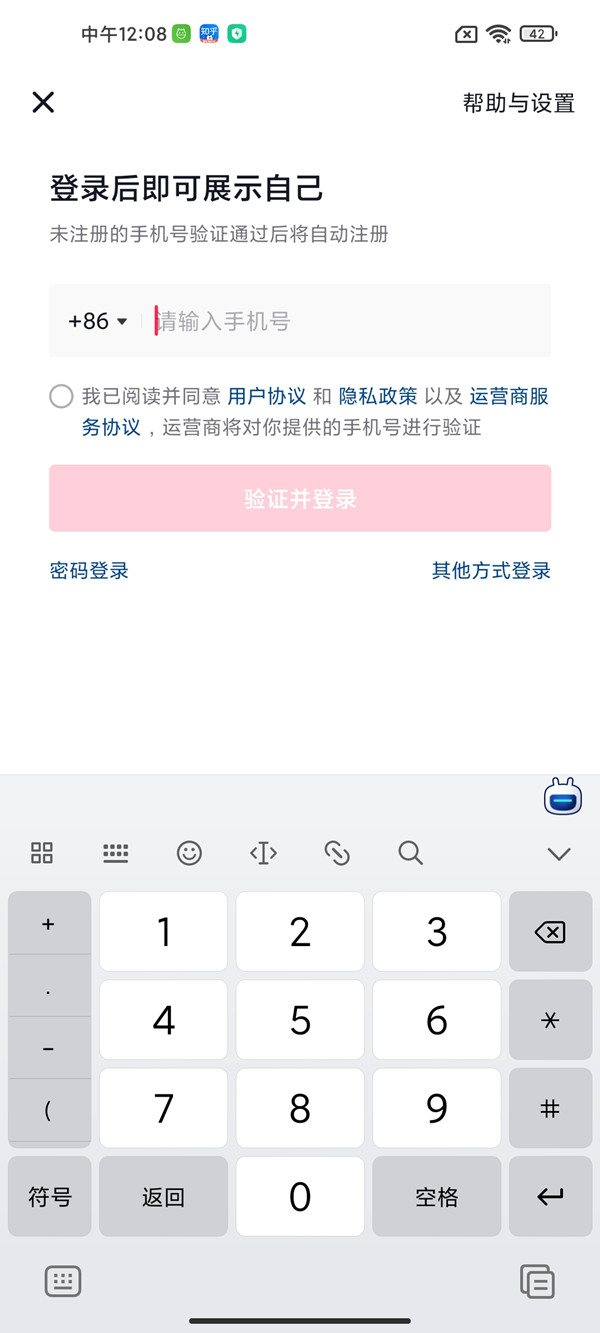This screenshot has width=600, height=1333.
Task: Tap the 验证并登录 button
Action: 300,498
